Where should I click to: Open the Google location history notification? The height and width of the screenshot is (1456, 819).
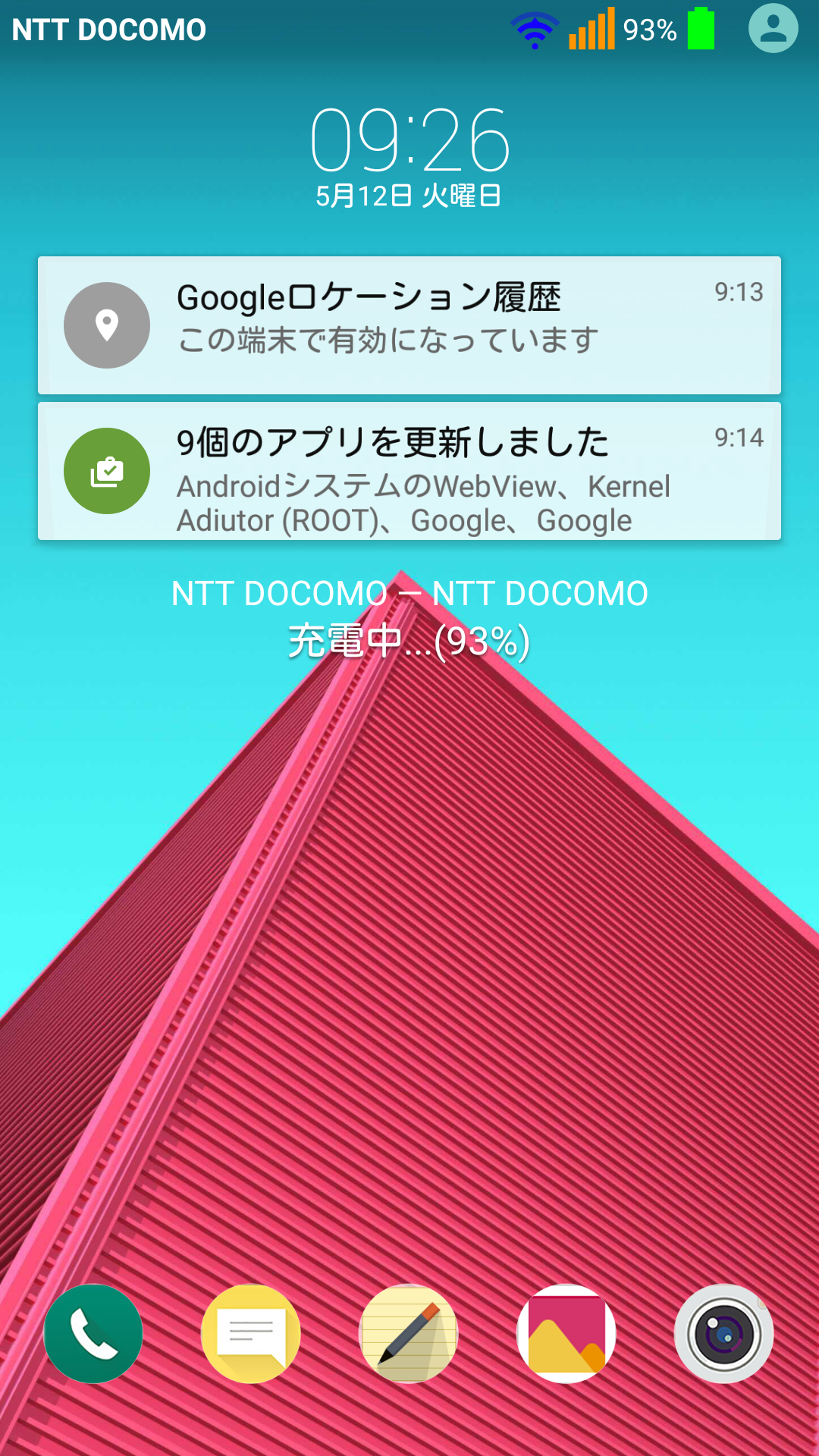(409, 325)
